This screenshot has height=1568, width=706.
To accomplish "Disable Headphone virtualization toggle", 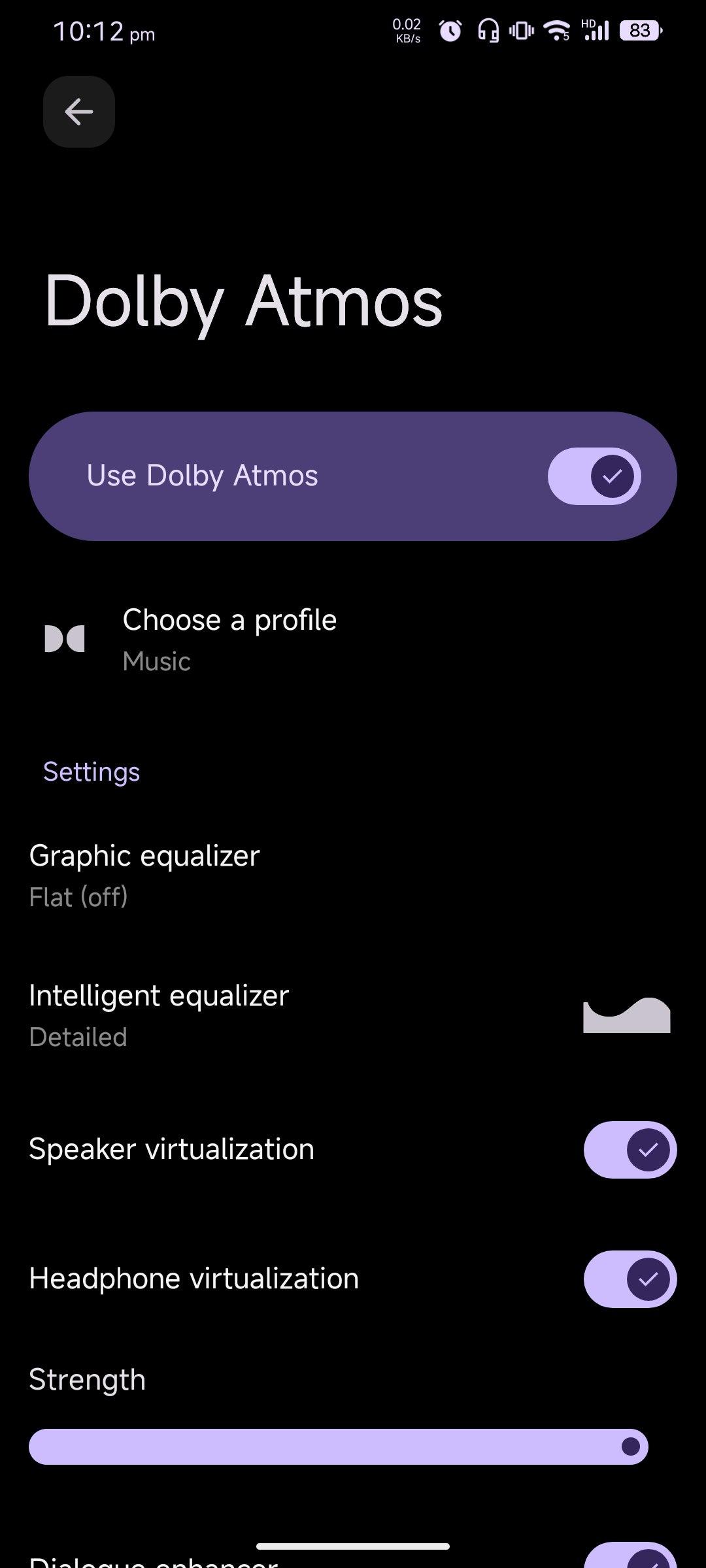I will 630,1279.
